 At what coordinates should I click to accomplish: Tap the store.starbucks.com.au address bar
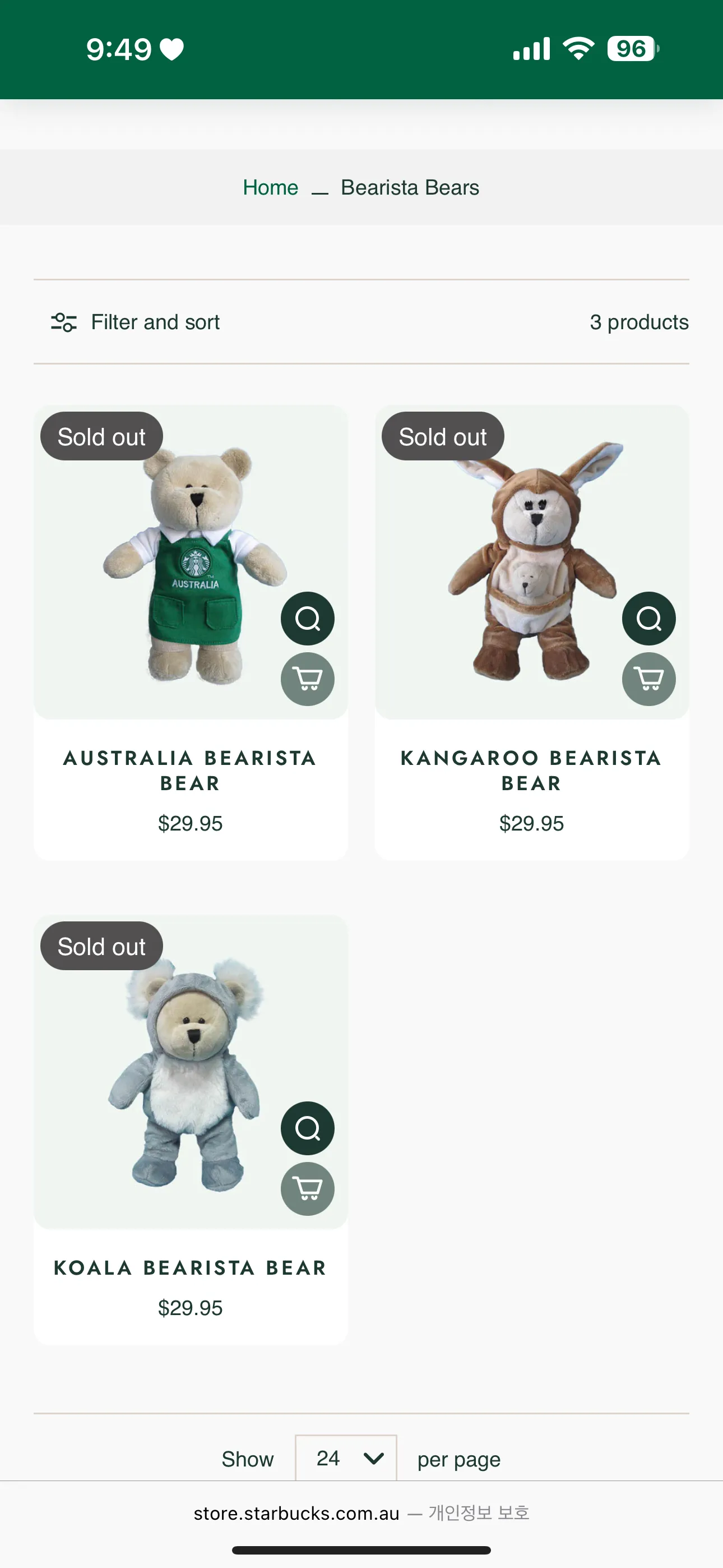point(297,1513)
